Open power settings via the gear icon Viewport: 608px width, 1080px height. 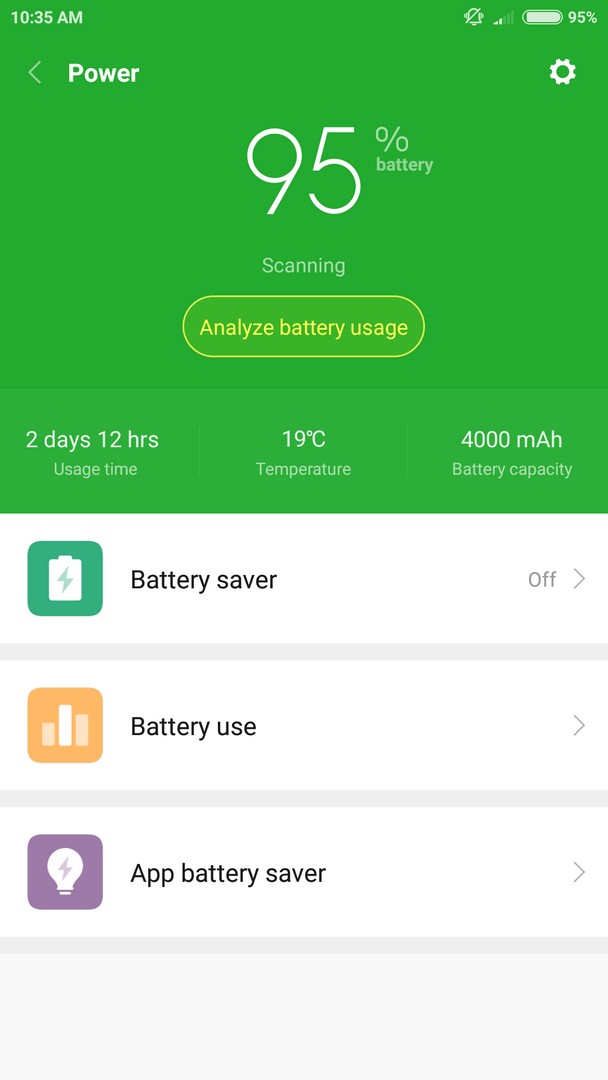(x=563, y=72)
